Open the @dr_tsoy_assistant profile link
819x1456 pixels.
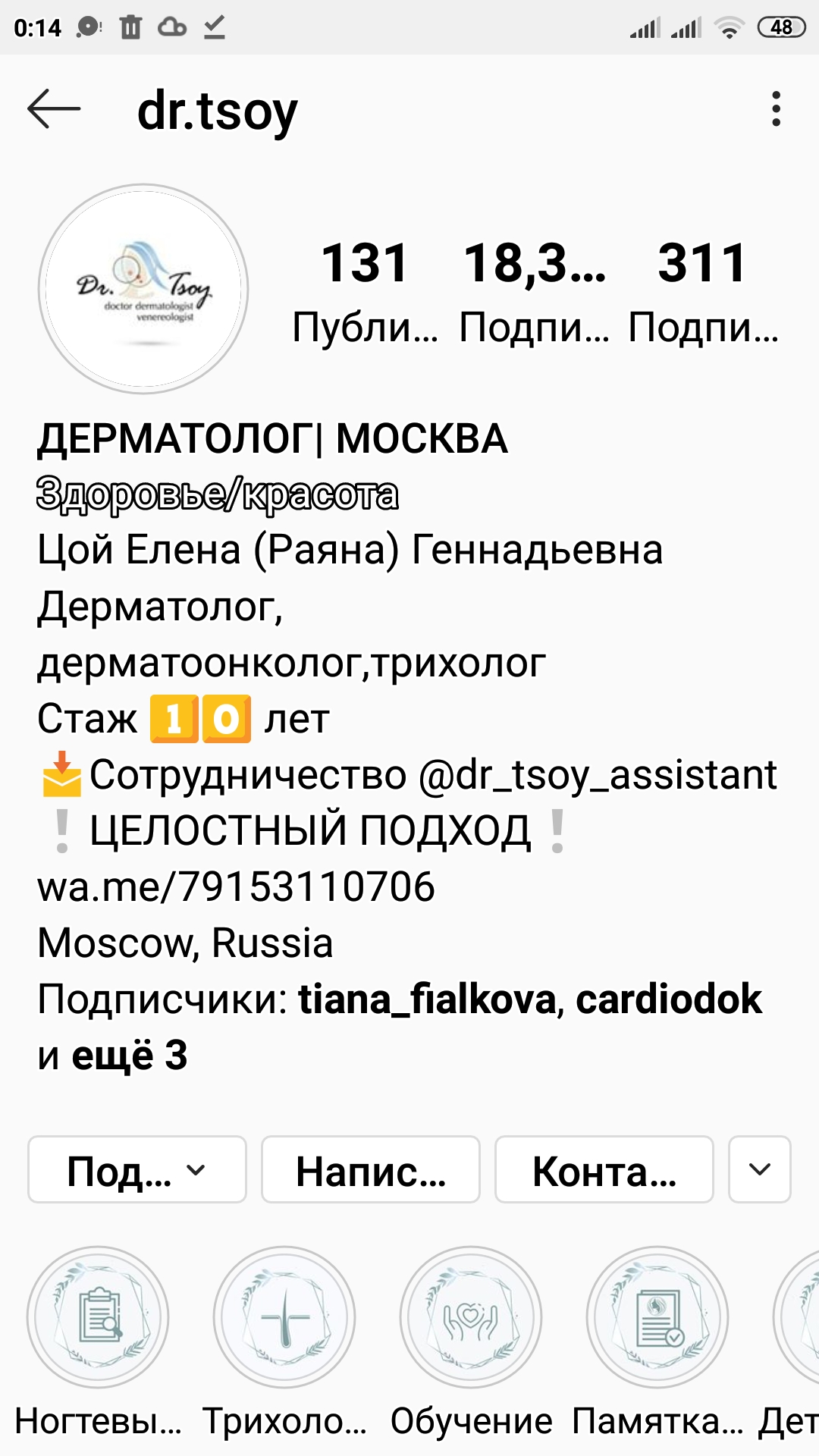(x=598, y=775)
